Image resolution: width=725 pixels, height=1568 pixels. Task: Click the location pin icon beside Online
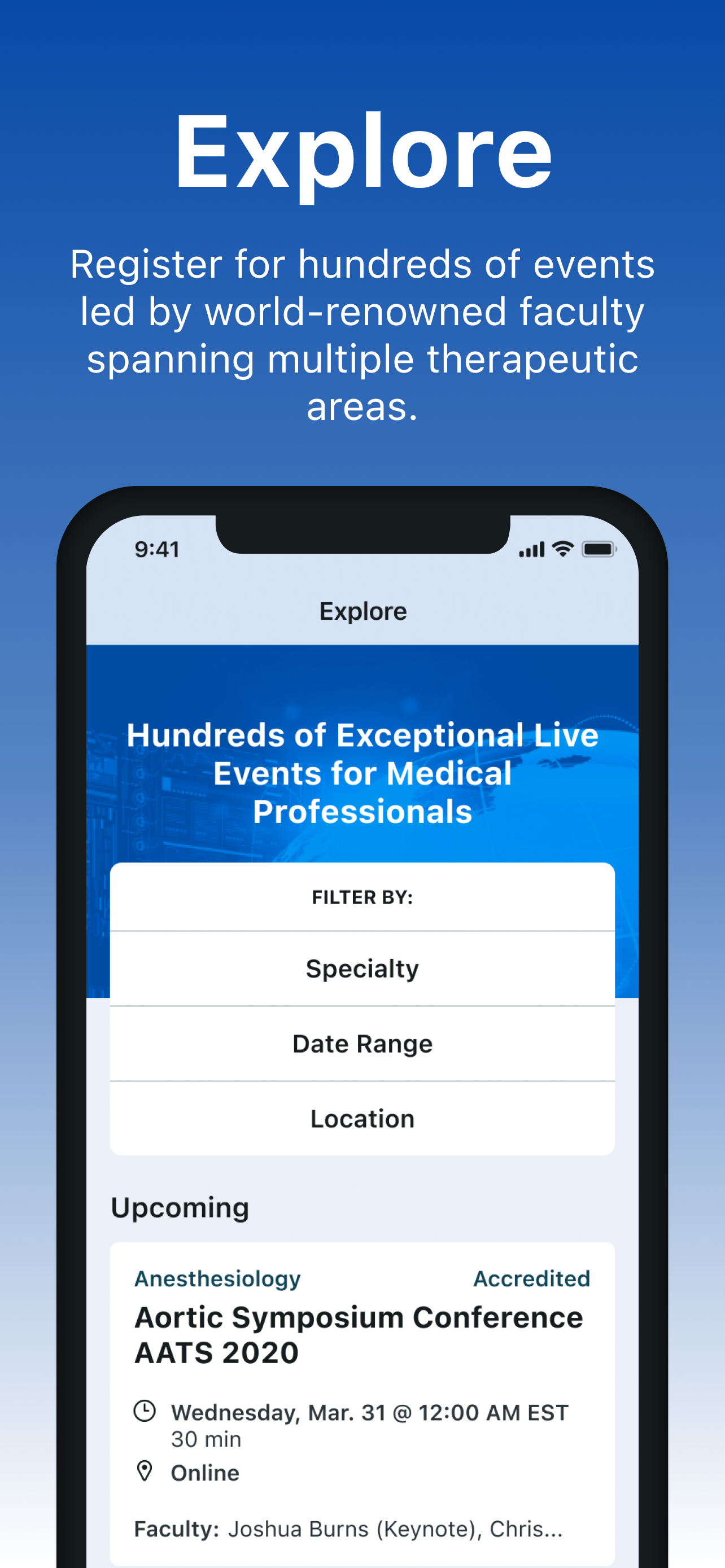click(146, 1473)
